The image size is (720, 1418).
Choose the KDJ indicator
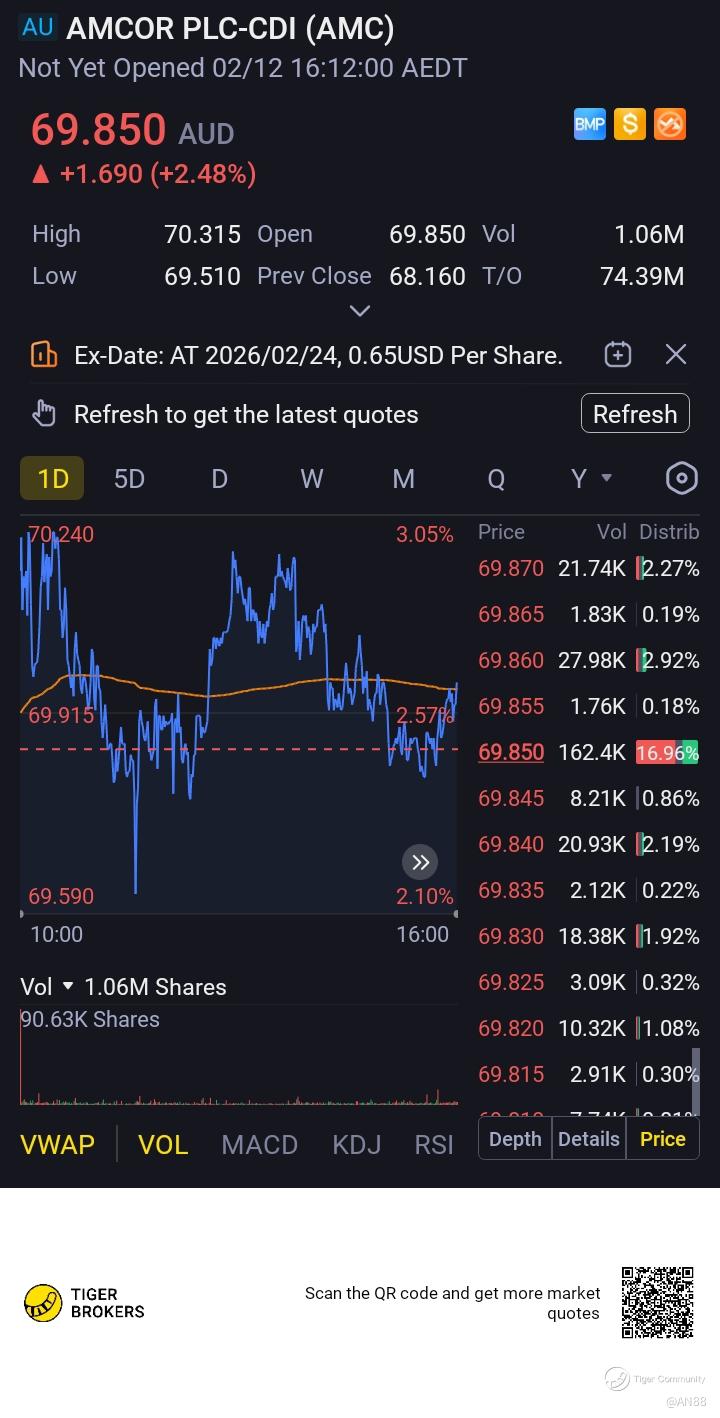(x=356, y=1144)
